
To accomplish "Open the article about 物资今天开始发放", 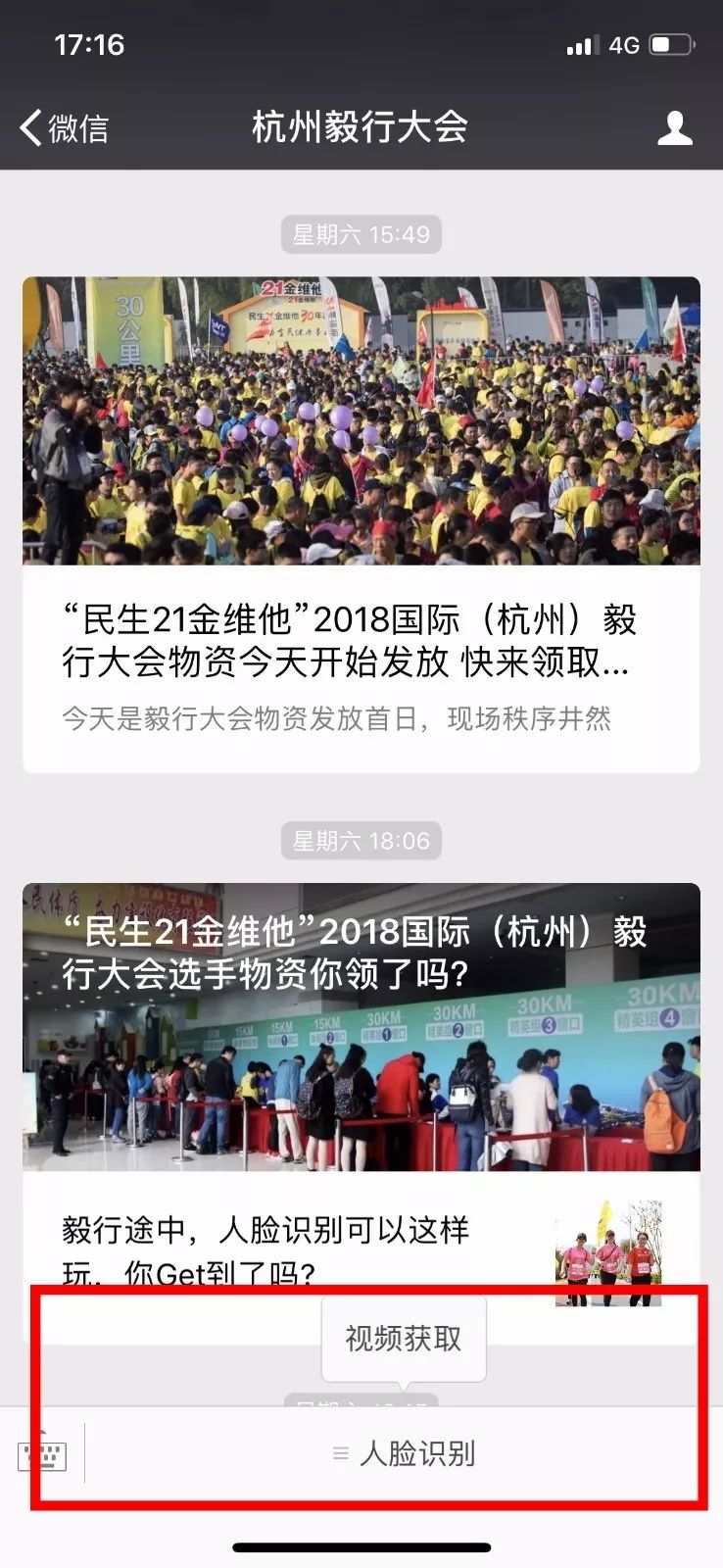I will coord(361,642).
